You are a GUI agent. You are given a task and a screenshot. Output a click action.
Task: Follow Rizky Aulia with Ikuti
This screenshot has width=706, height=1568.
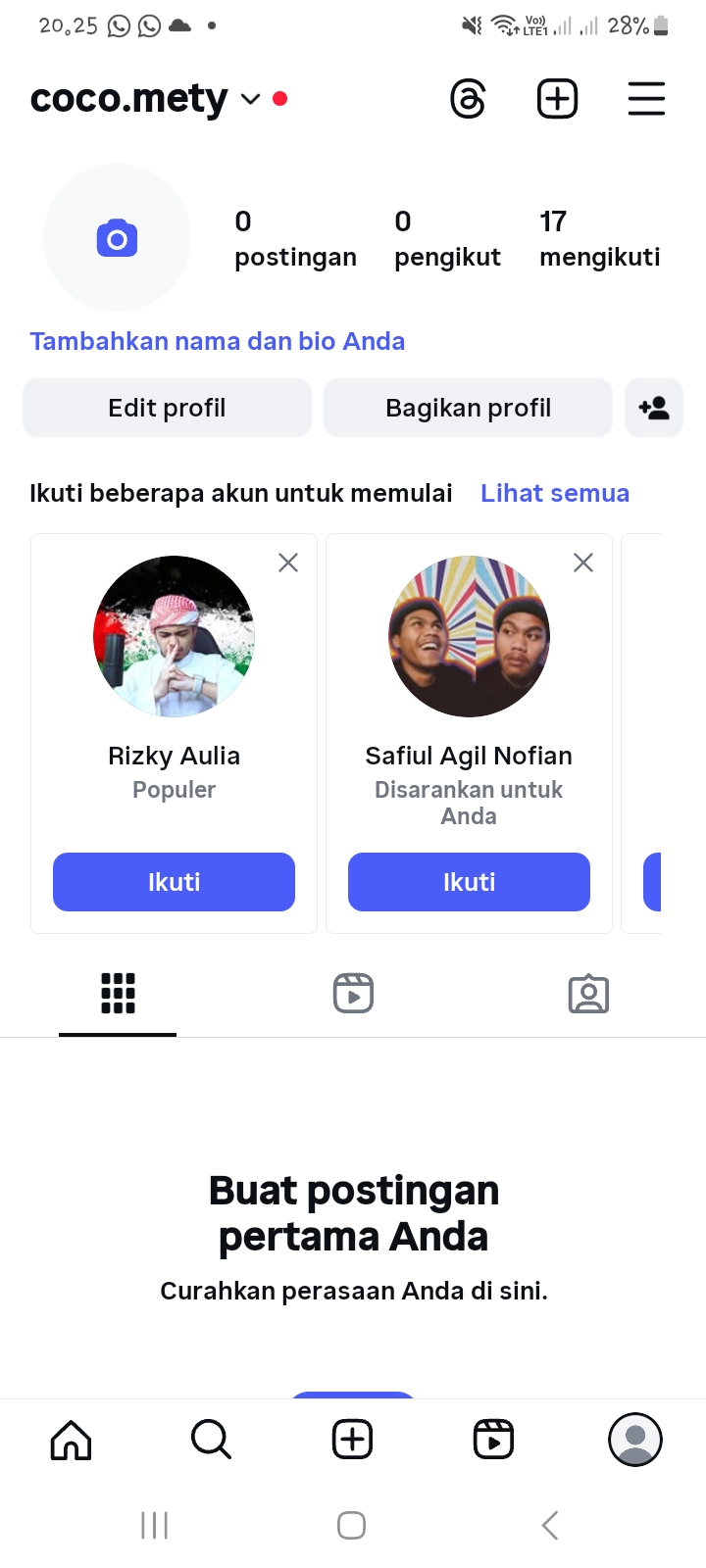174,882
